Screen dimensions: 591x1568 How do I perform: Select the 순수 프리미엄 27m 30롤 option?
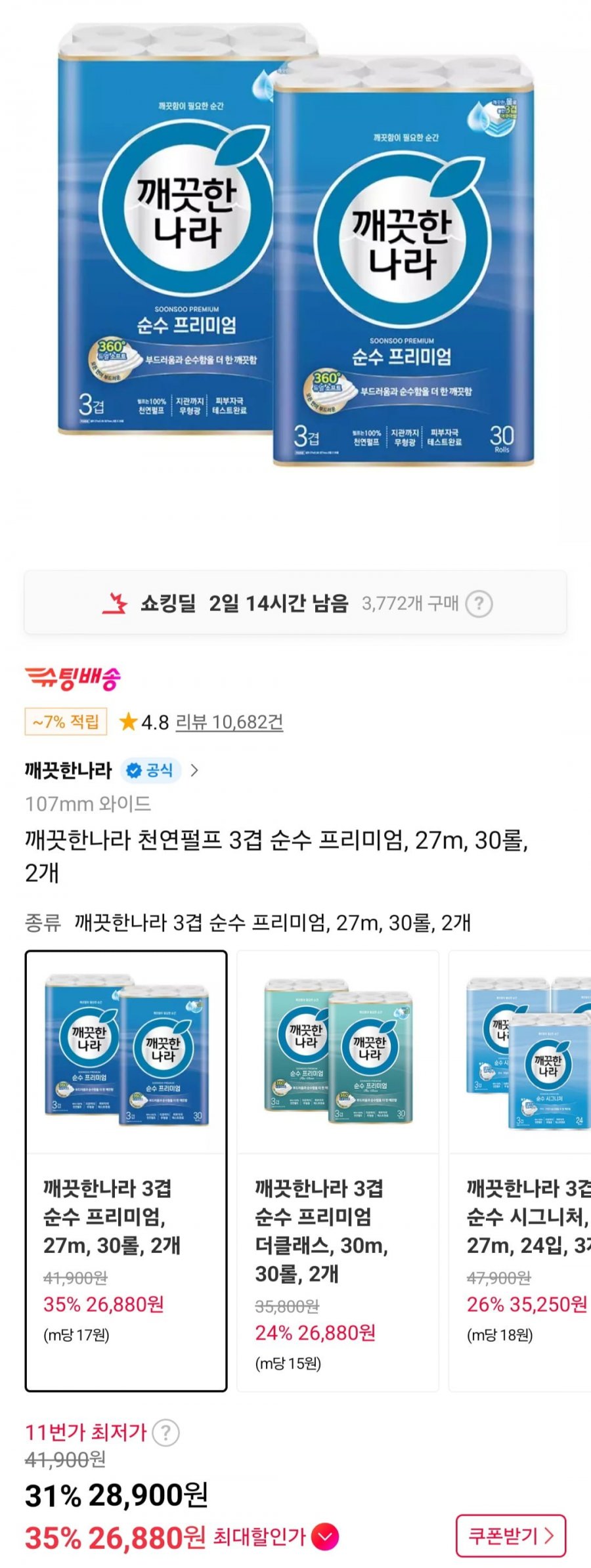tap(126, 1170)
